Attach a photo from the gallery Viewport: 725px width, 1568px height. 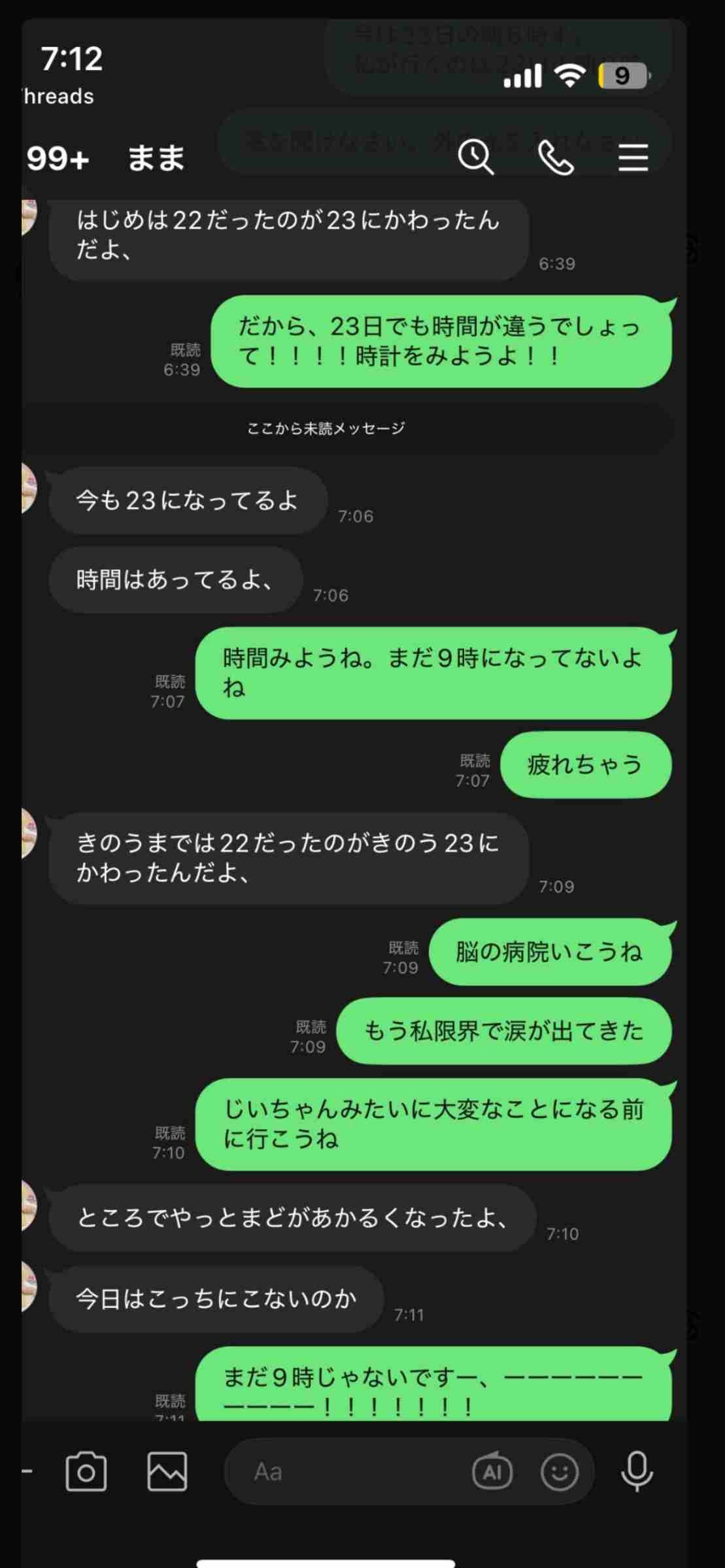pyautogui.click(x=167, y=1471)
